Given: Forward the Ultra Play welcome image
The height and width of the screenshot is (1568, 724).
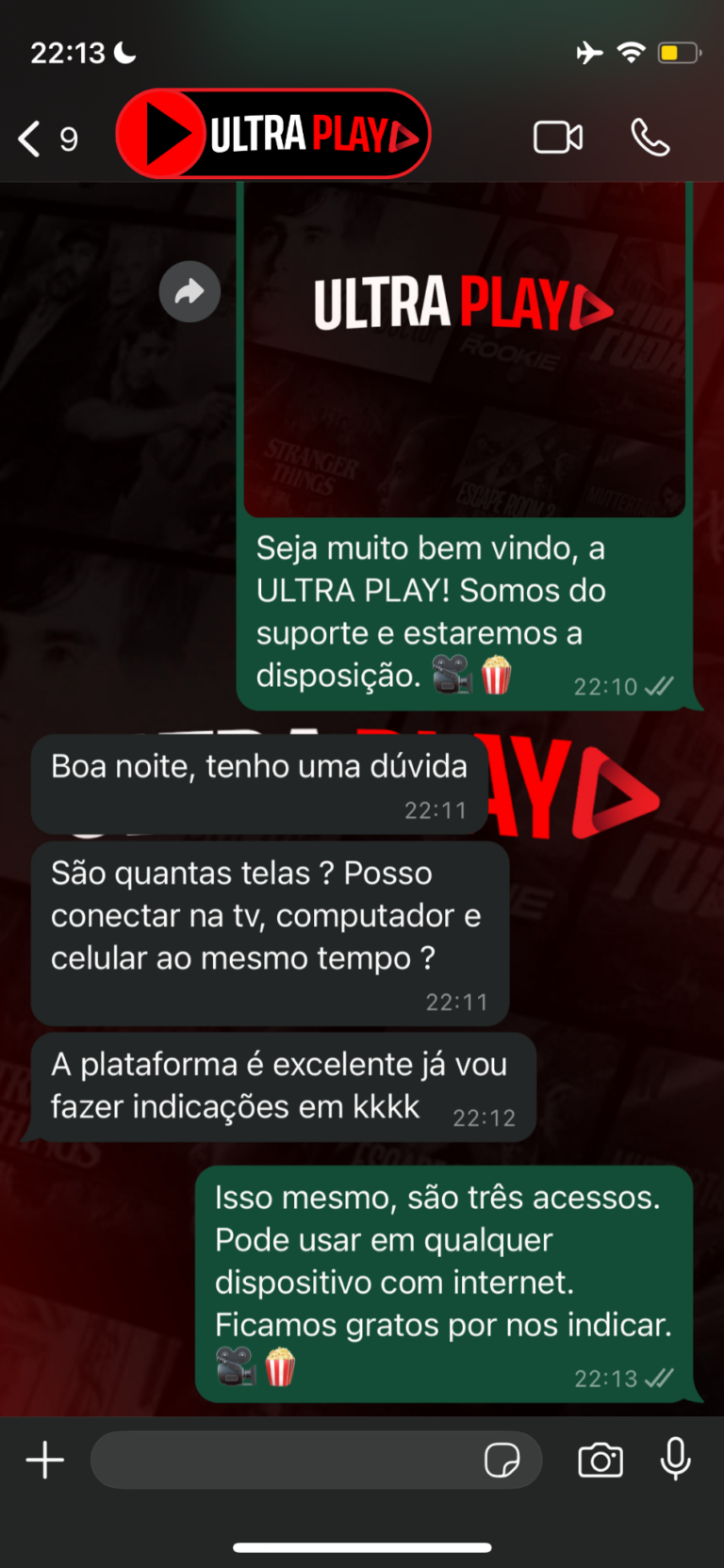Looking at the screenshot, I should pos(189,291).
